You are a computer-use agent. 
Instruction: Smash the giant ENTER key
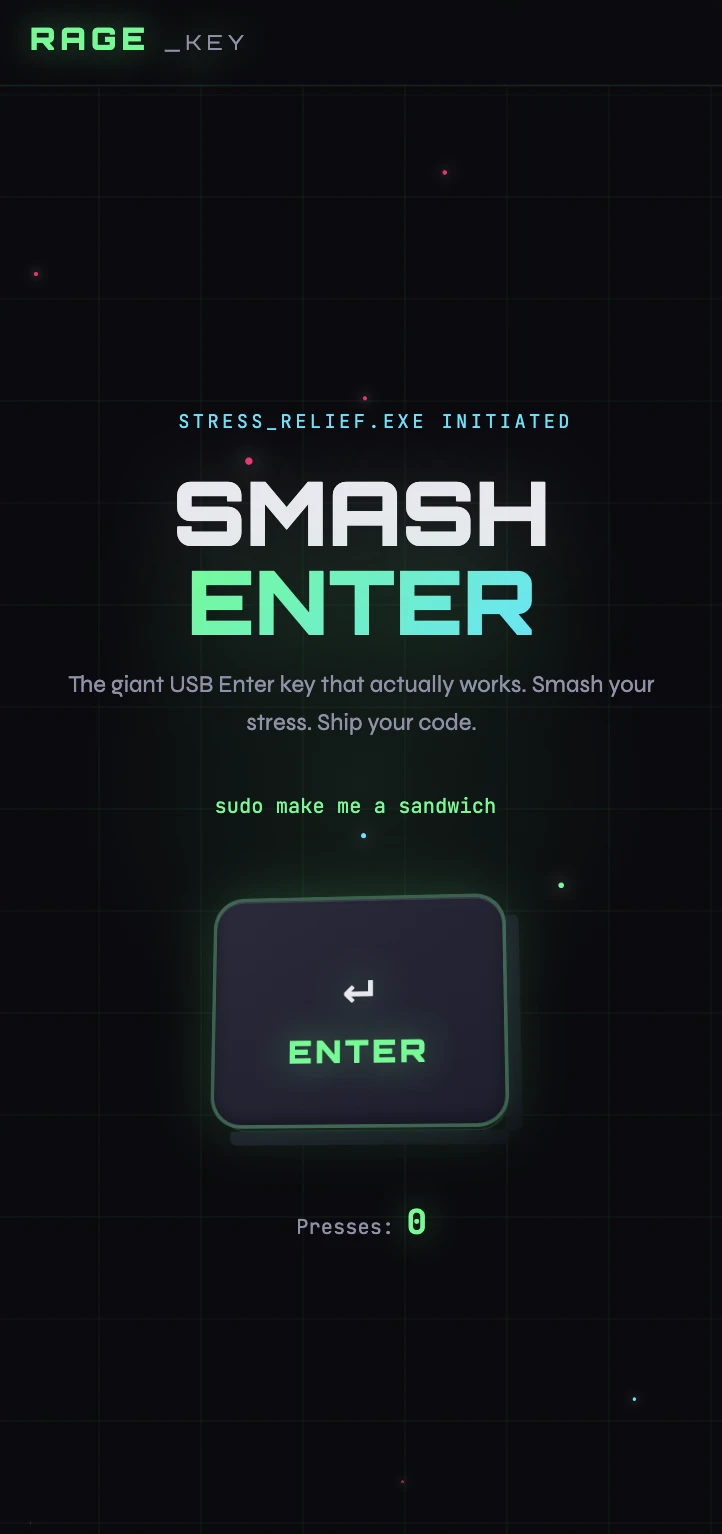[x=360, y=1012]
